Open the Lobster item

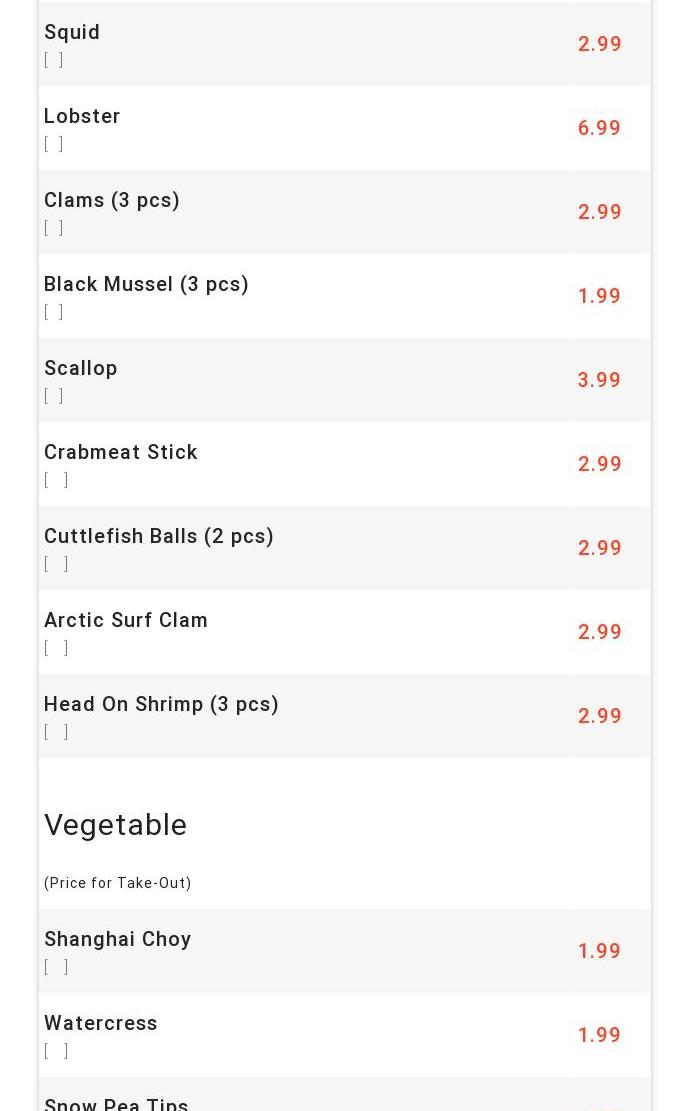point(82,117)
